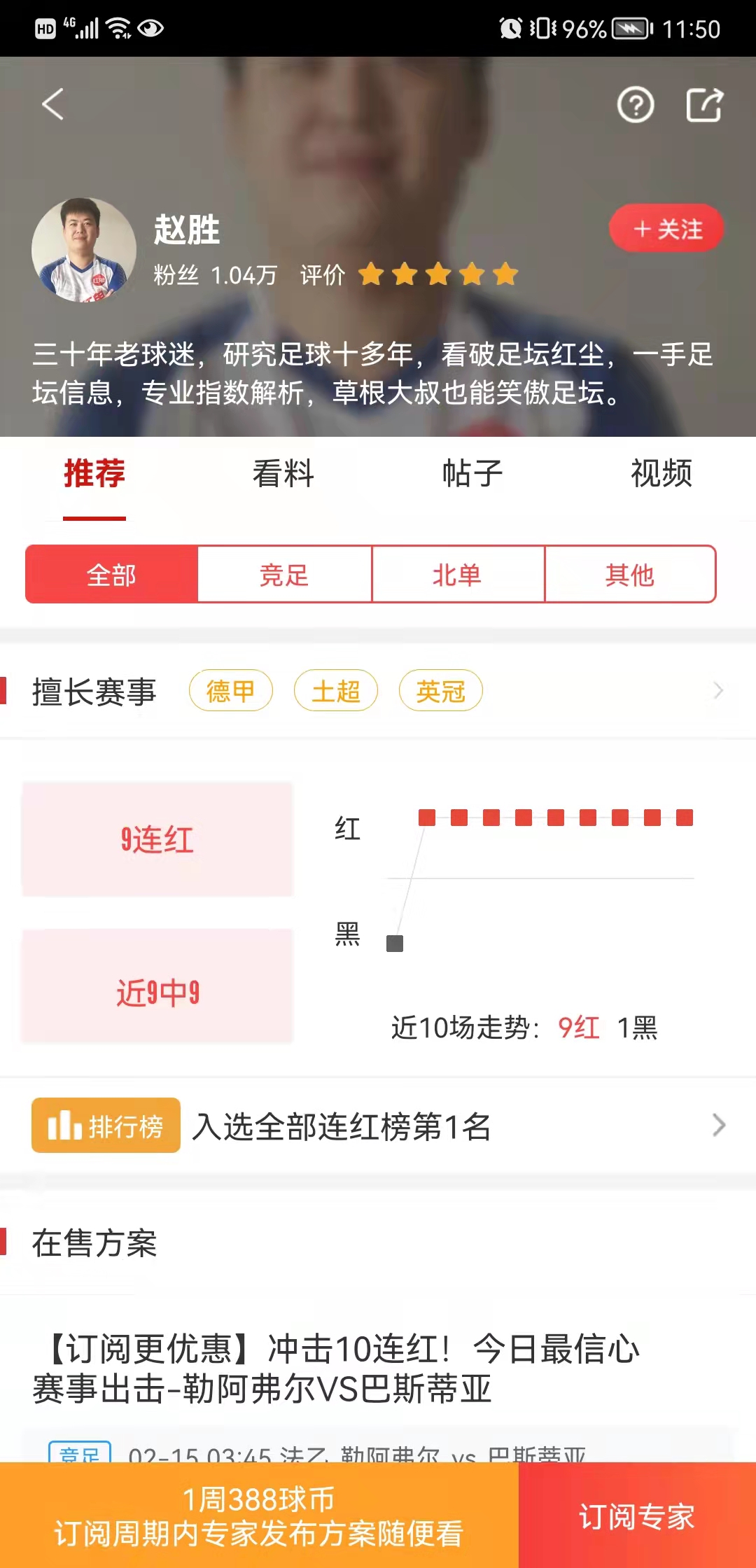
Task: Open the 勒阿弗尔VS巴斯蒂亚 plan
Action: pyautogui.click(x=336, y=1368)
